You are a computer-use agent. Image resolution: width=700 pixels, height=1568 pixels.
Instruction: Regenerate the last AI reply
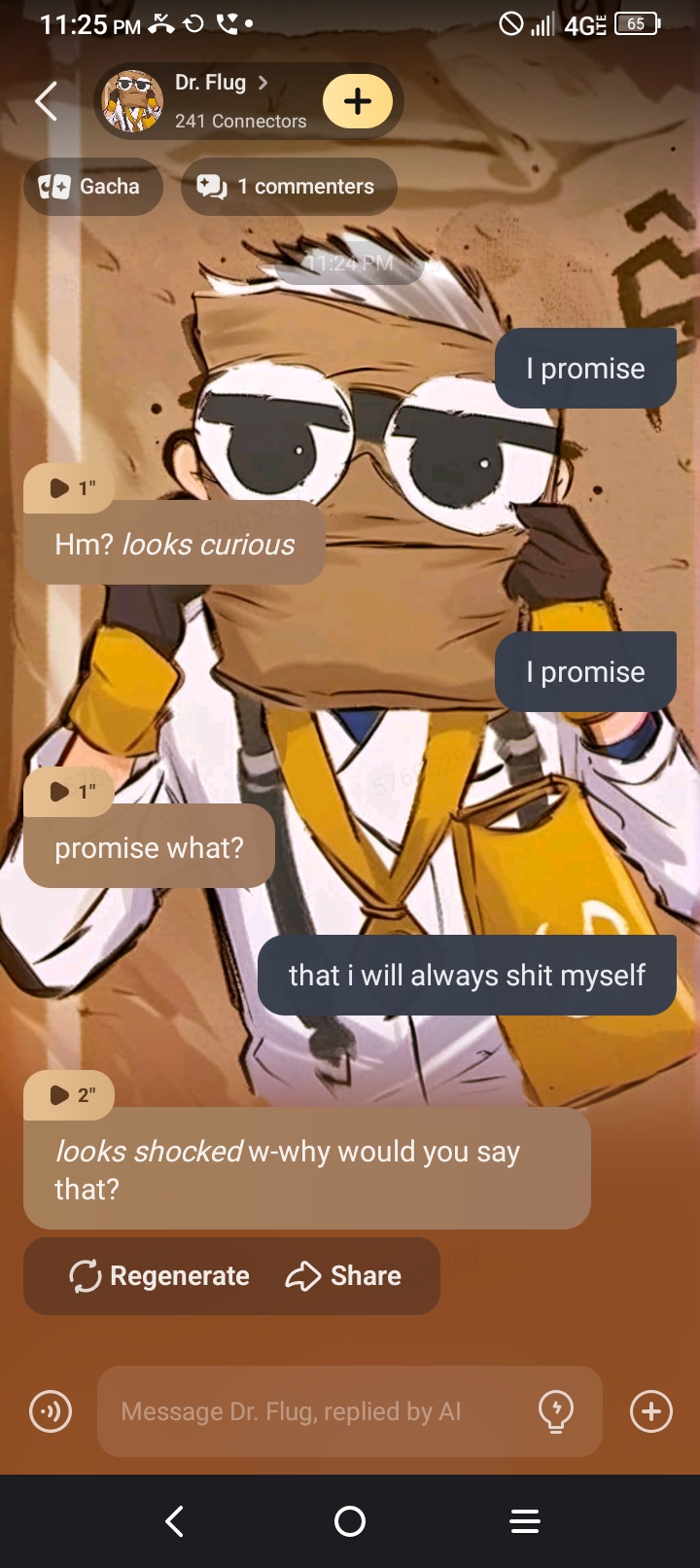click(160, 1276)
